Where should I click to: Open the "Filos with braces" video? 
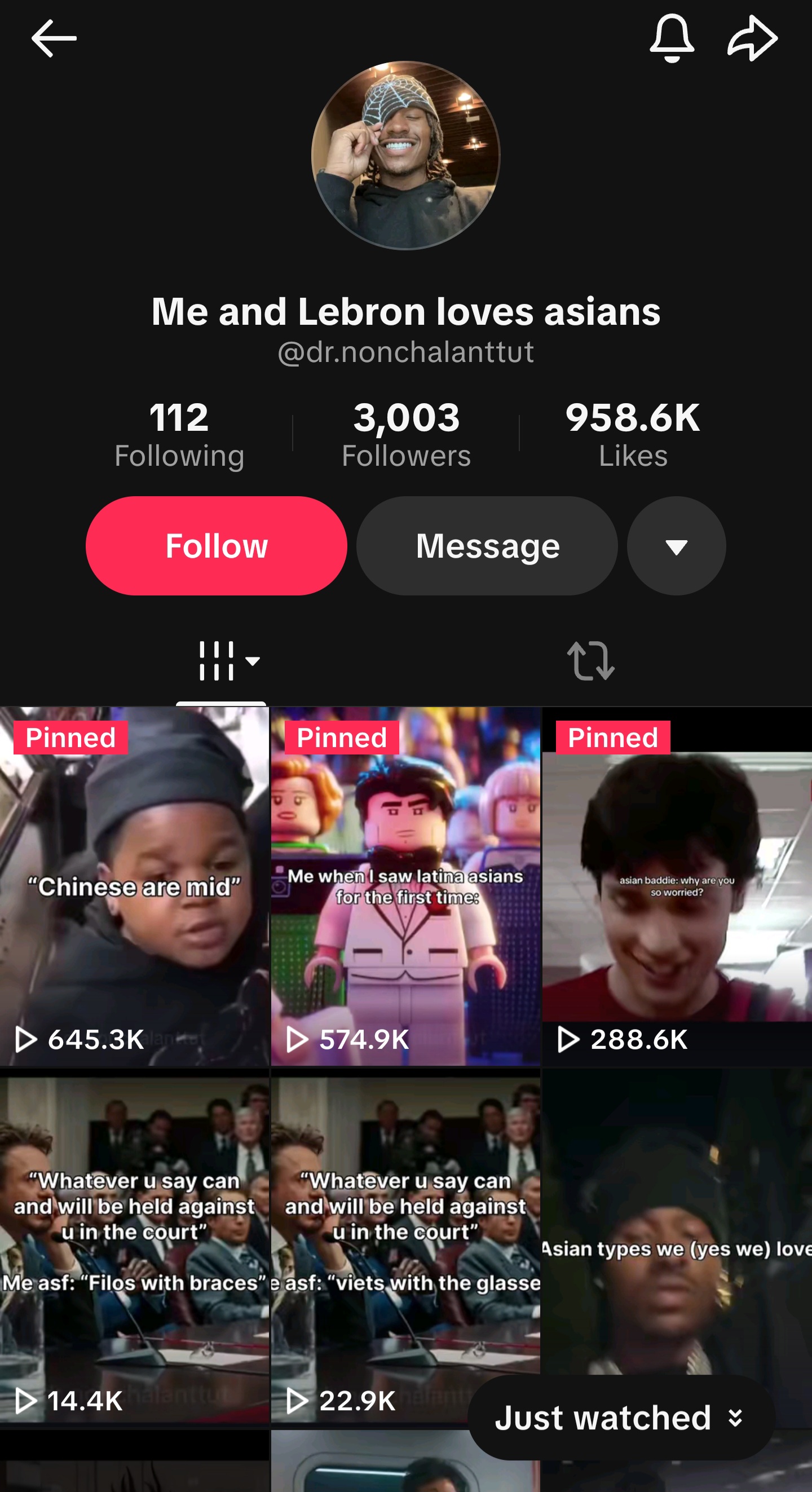[x=134, y=1245]
